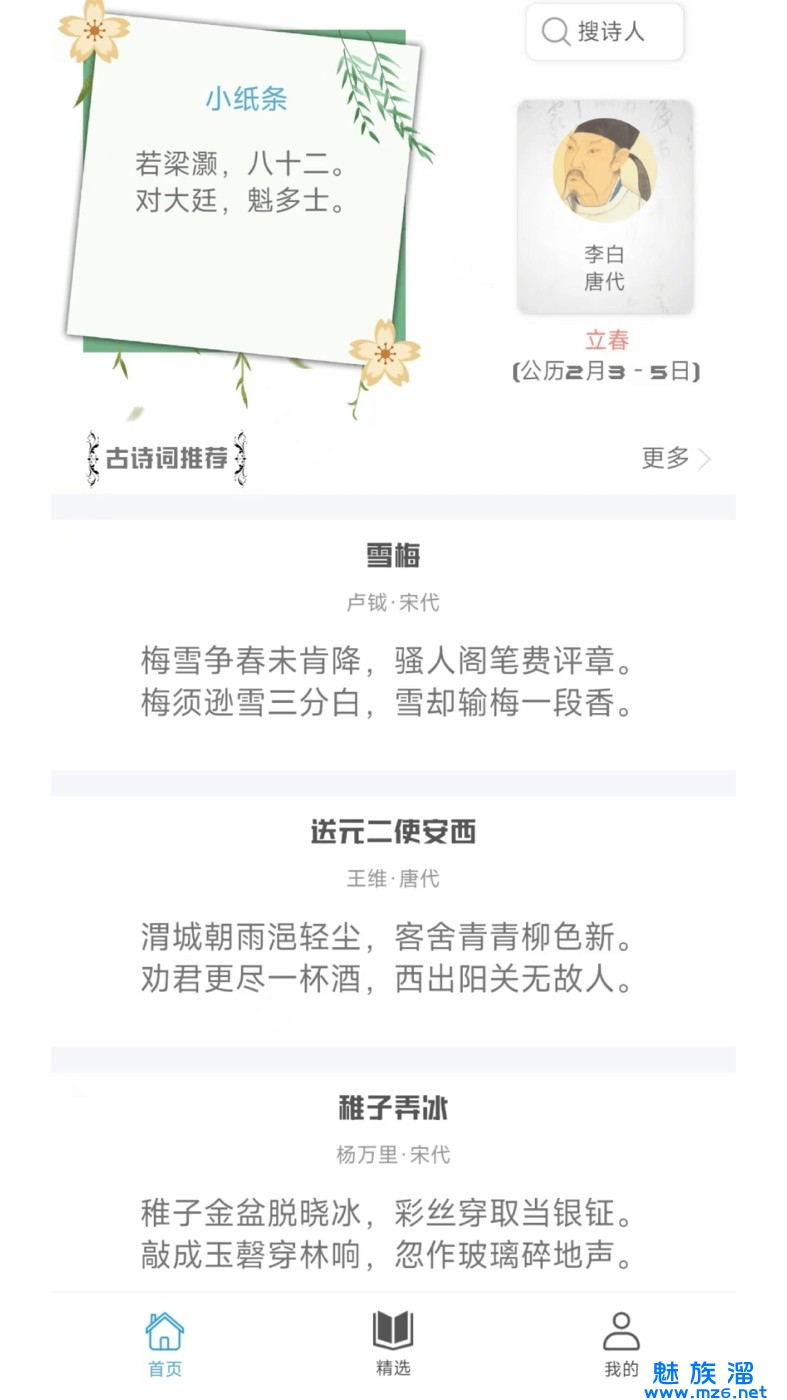
Task: View 更多 recommended poems
Action: tap(676, 459)
